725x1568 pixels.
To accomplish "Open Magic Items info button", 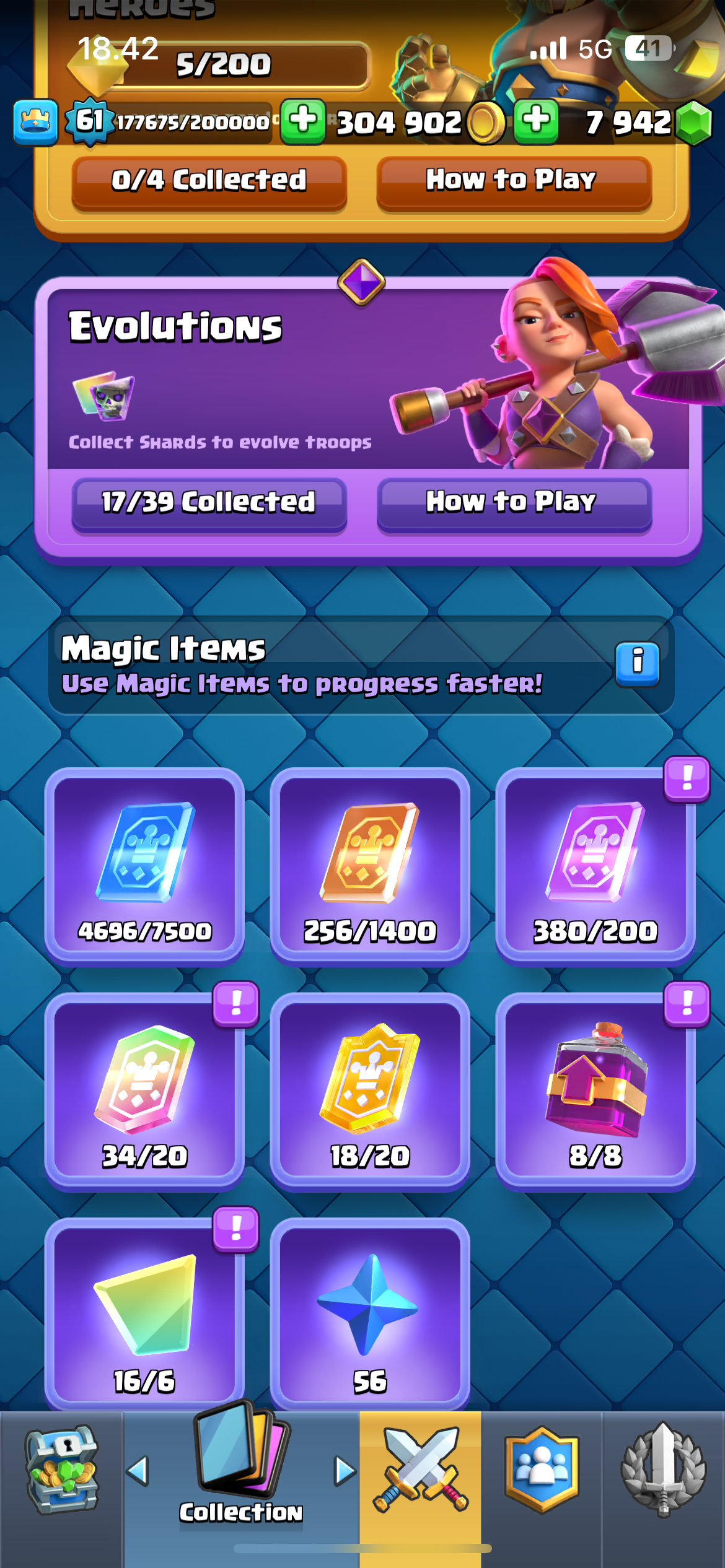I will [x=637, y=664].
